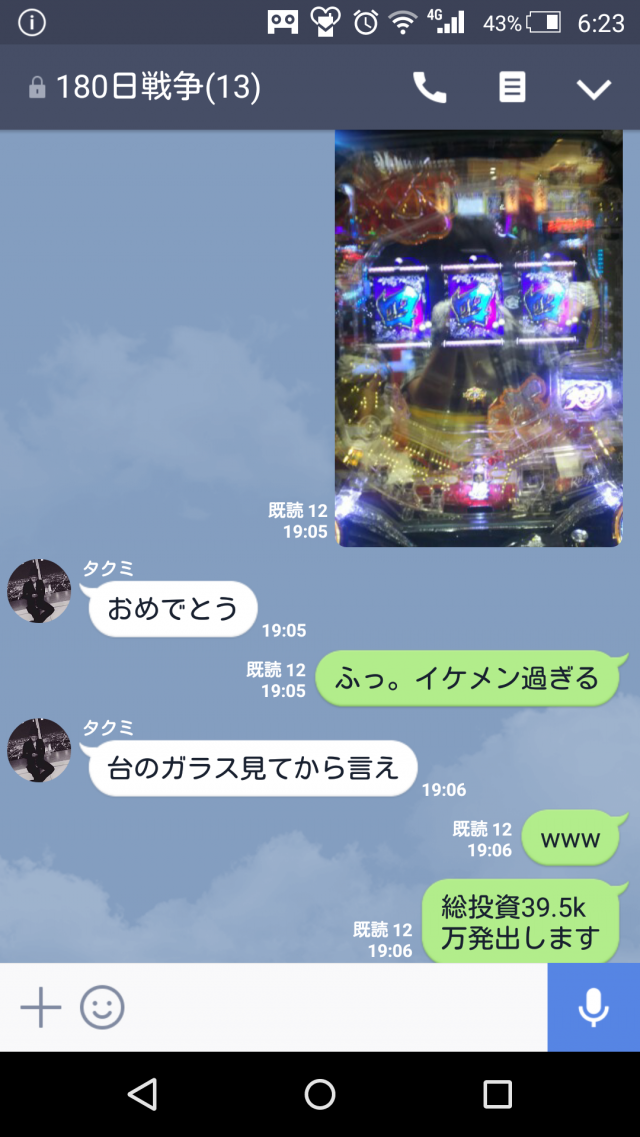Go back with the system back button
Viewport: 640px width, 1137px height.
tap(143, 1094)
